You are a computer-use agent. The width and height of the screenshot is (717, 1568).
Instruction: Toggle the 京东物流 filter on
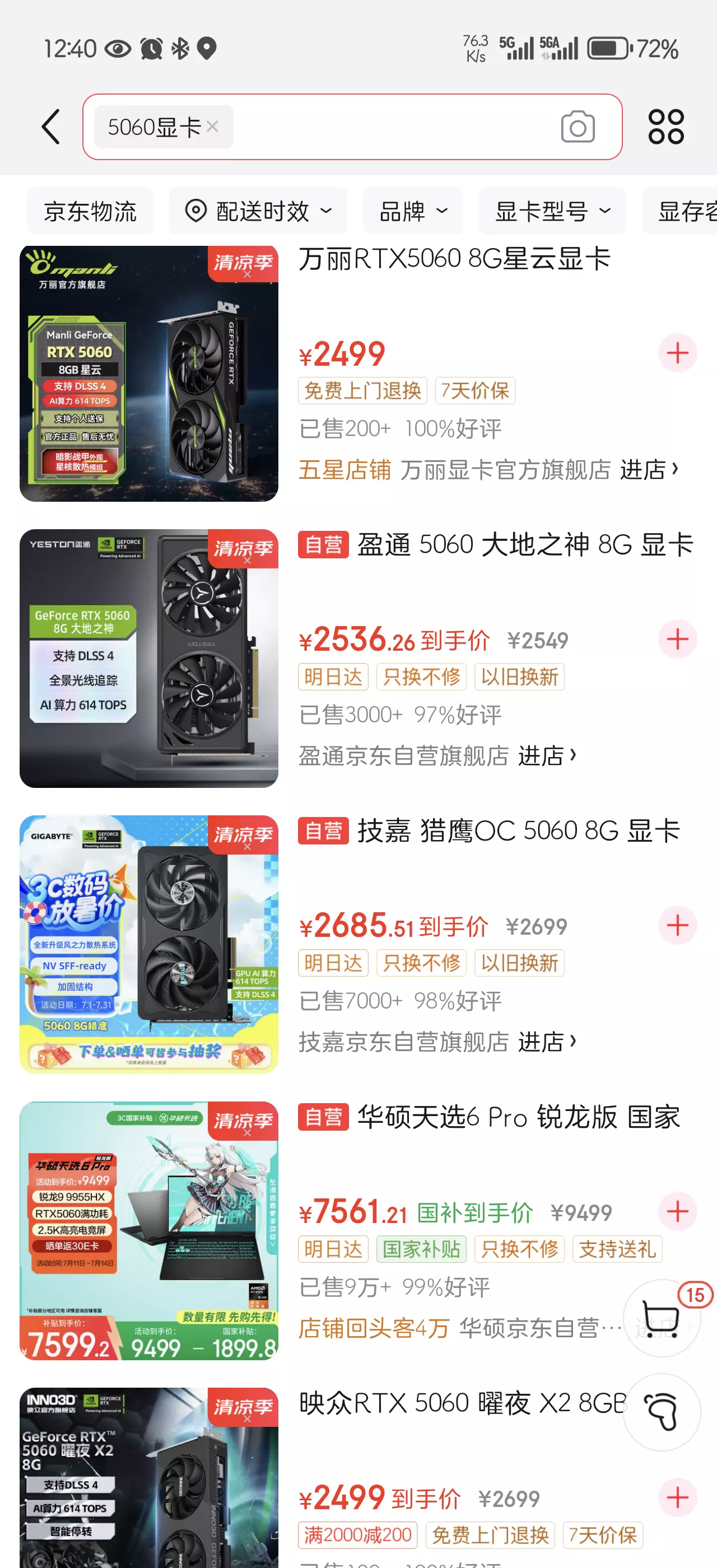pyautogui.click(x=90, y=210)
